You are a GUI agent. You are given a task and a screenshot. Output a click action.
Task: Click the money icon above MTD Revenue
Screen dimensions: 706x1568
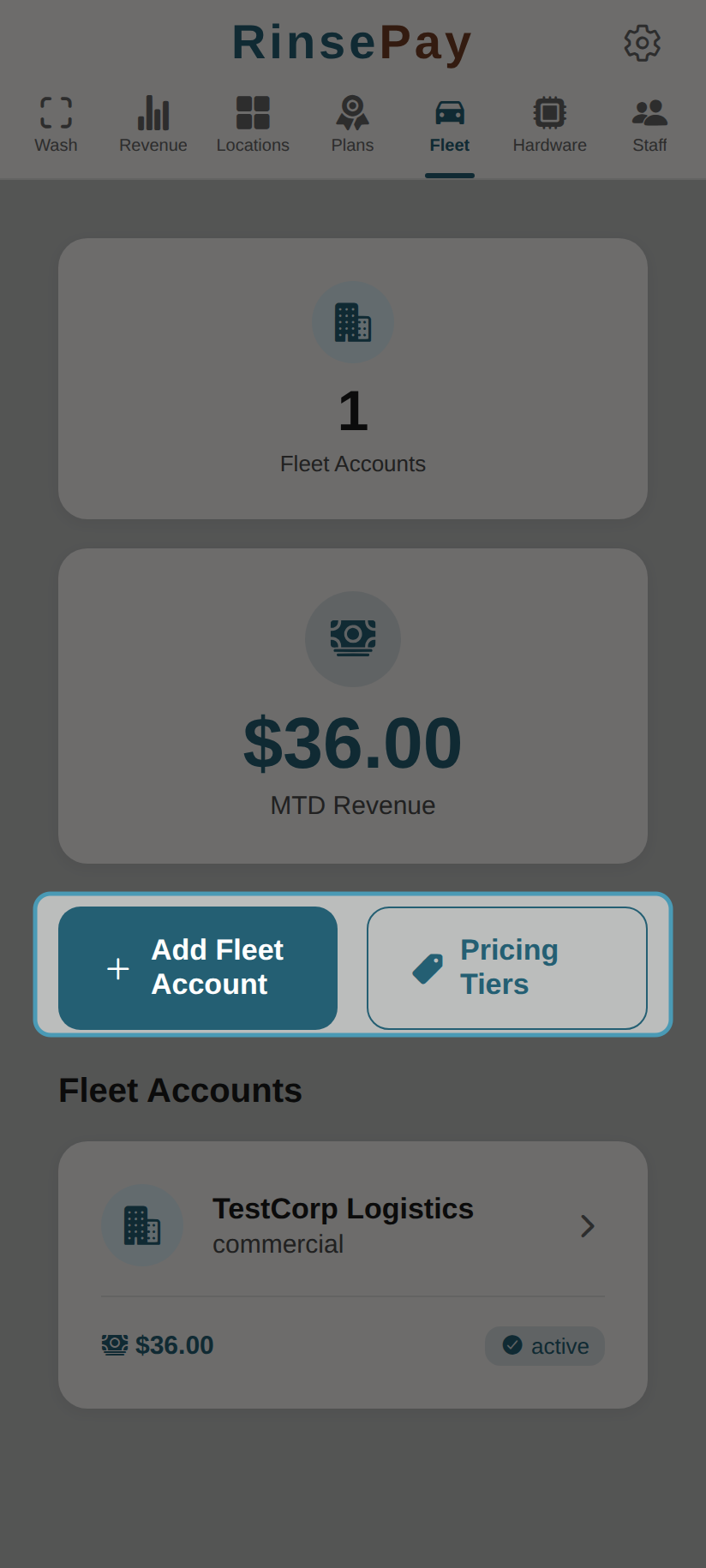point(353,639)
